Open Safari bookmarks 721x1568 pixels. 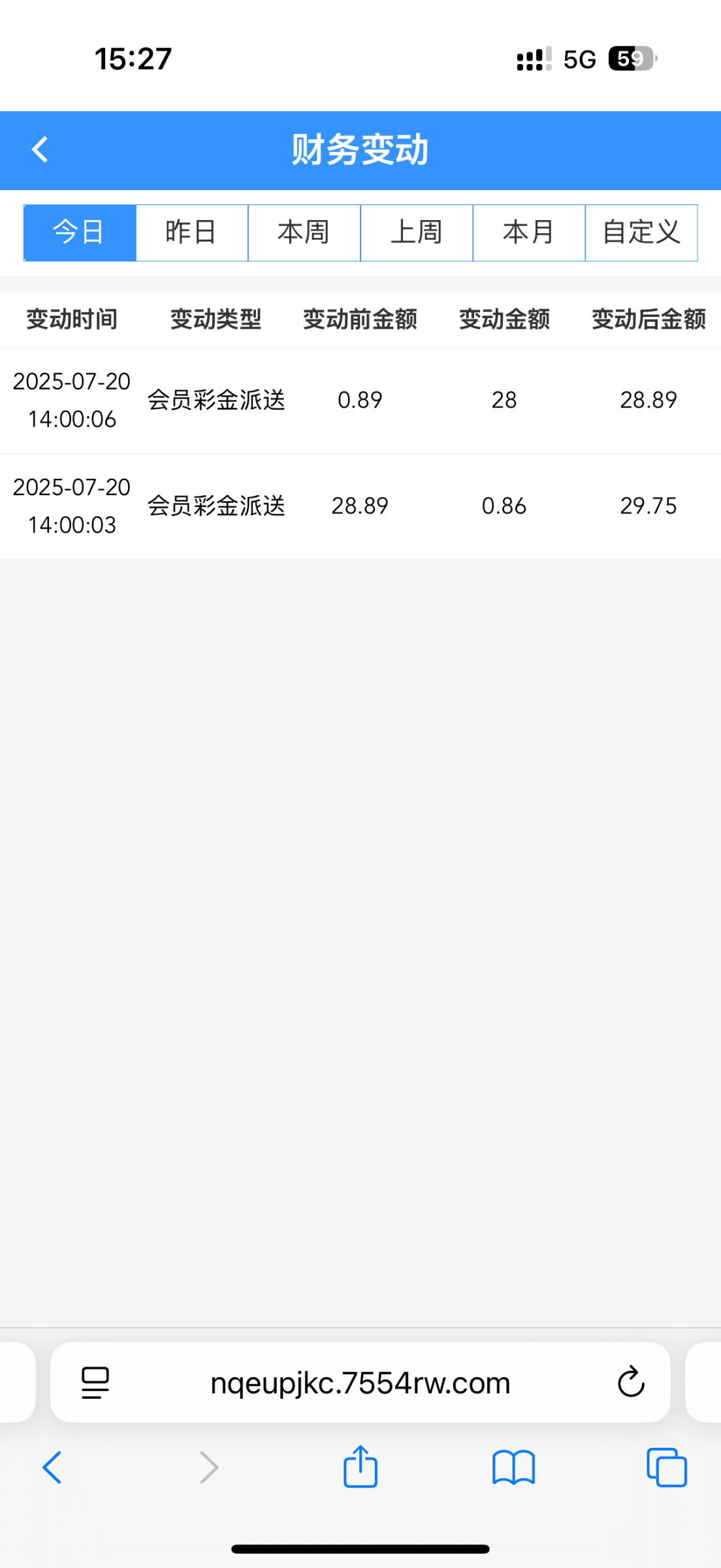coord(514,1468)
